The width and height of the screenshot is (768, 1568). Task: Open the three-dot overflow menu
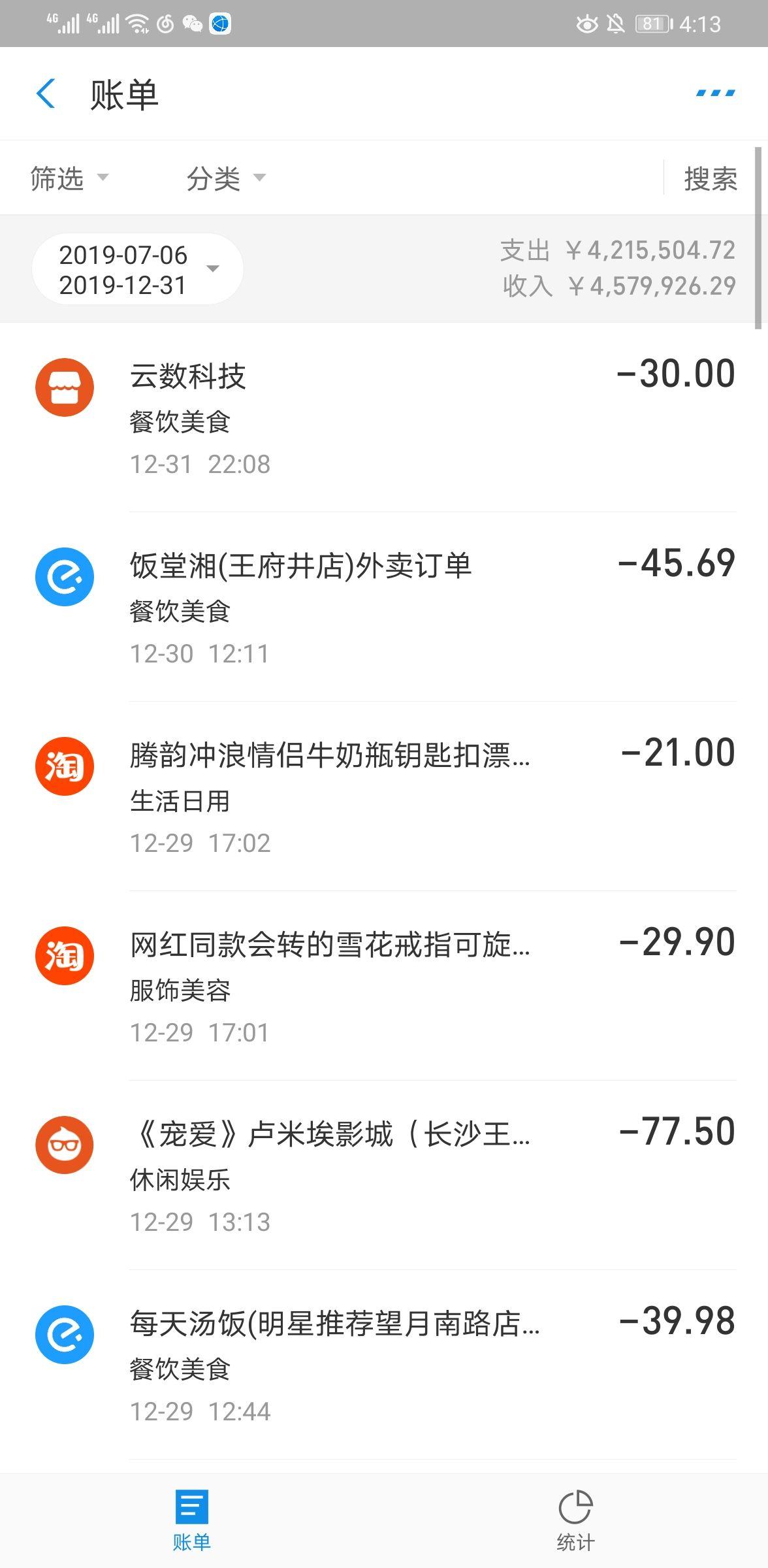715,93
